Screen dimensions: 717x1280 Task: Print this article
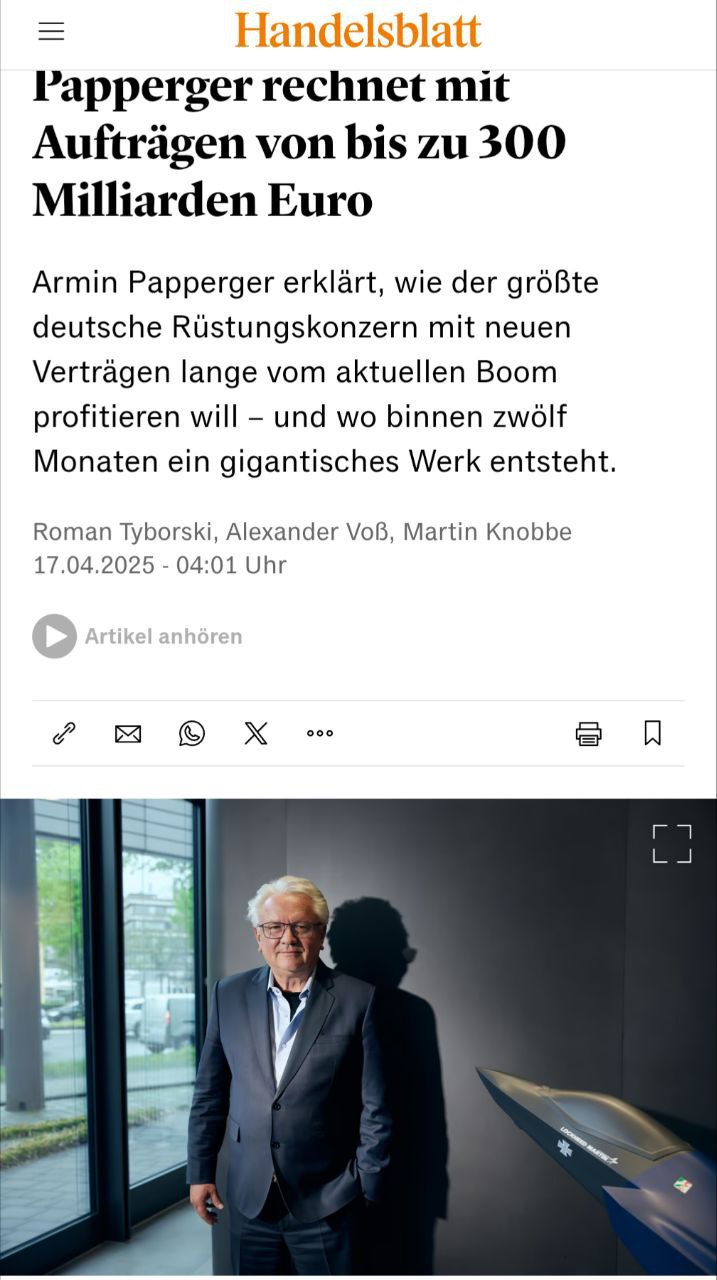[589, 734]
